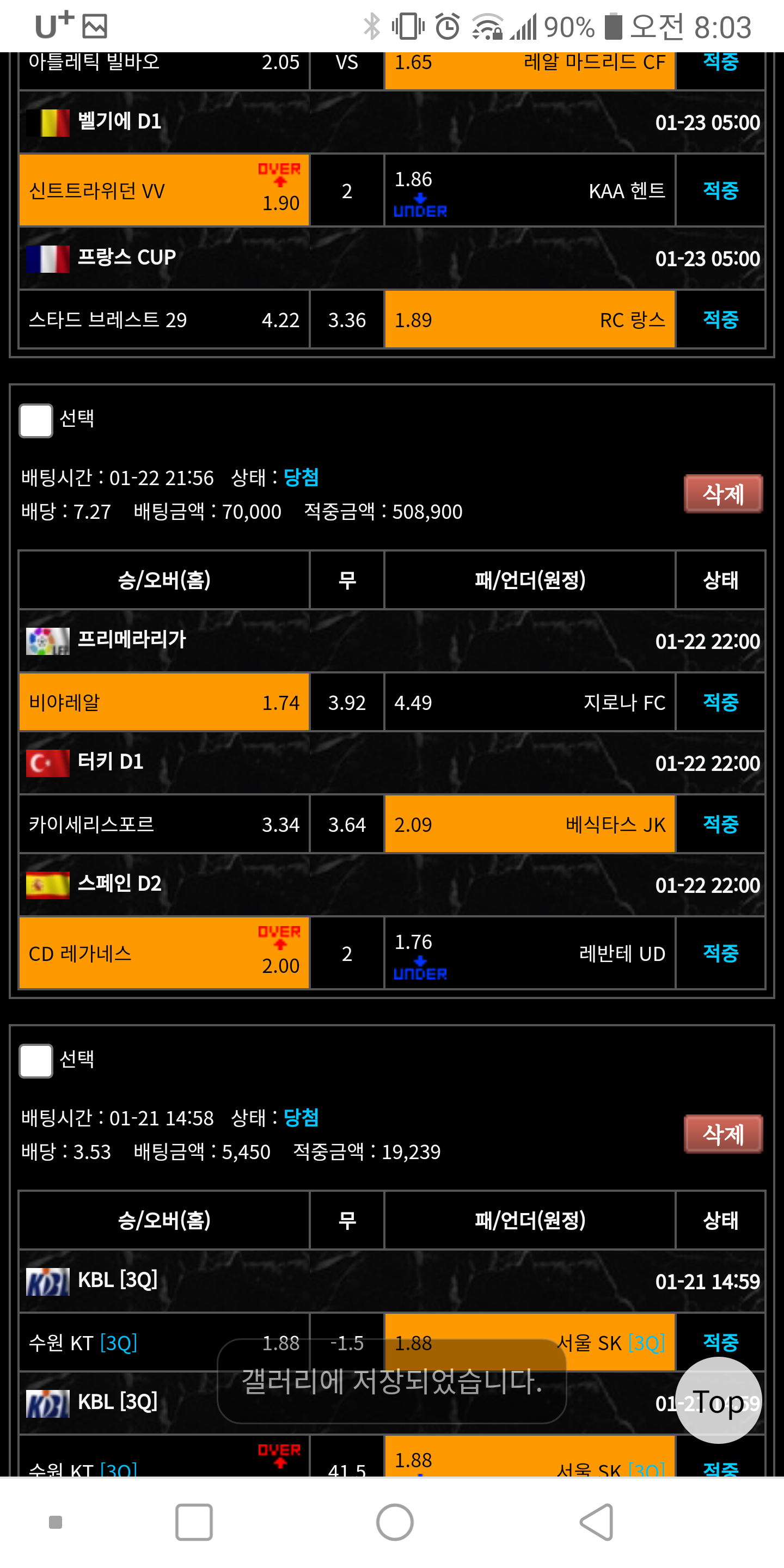Go back using the system back button
Viewport: 784px width, 1568px height.
point(596,1522)
